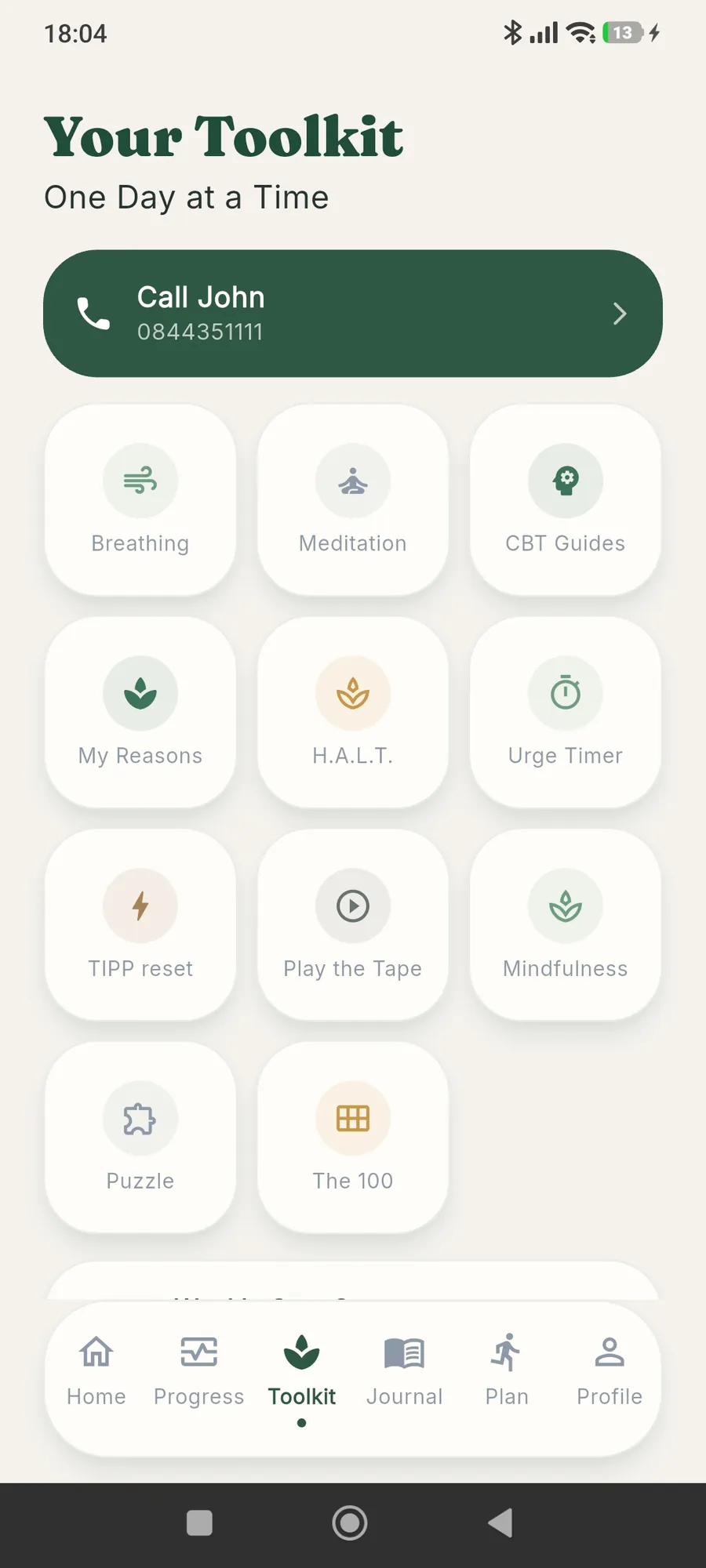Screen dimensions: 706x1568
Task: Switch to the Progress tab
Action: [199, 1370]
